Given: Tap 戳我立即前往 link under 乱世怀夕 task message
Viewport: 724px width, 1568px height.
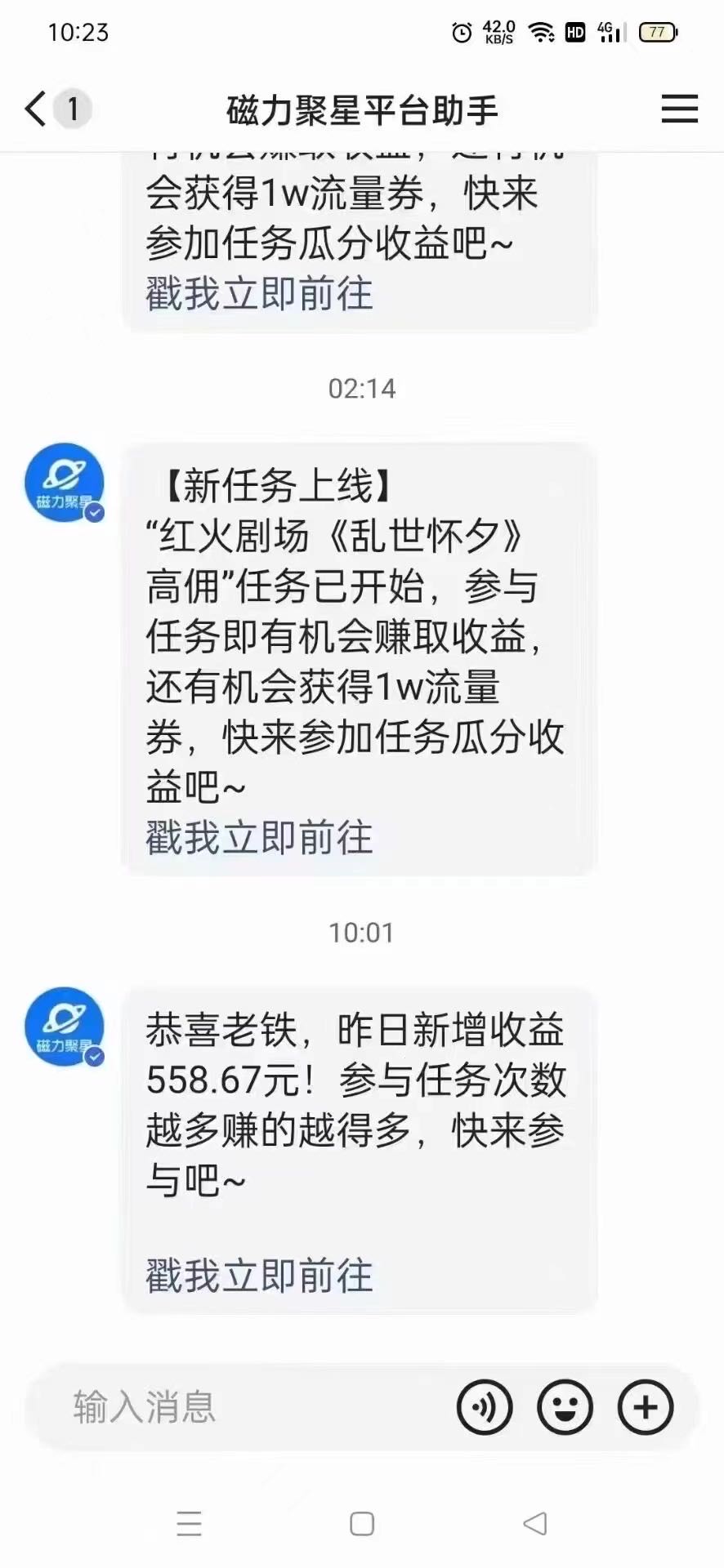Looking at the screenshot, I should (x=259, y=838).
